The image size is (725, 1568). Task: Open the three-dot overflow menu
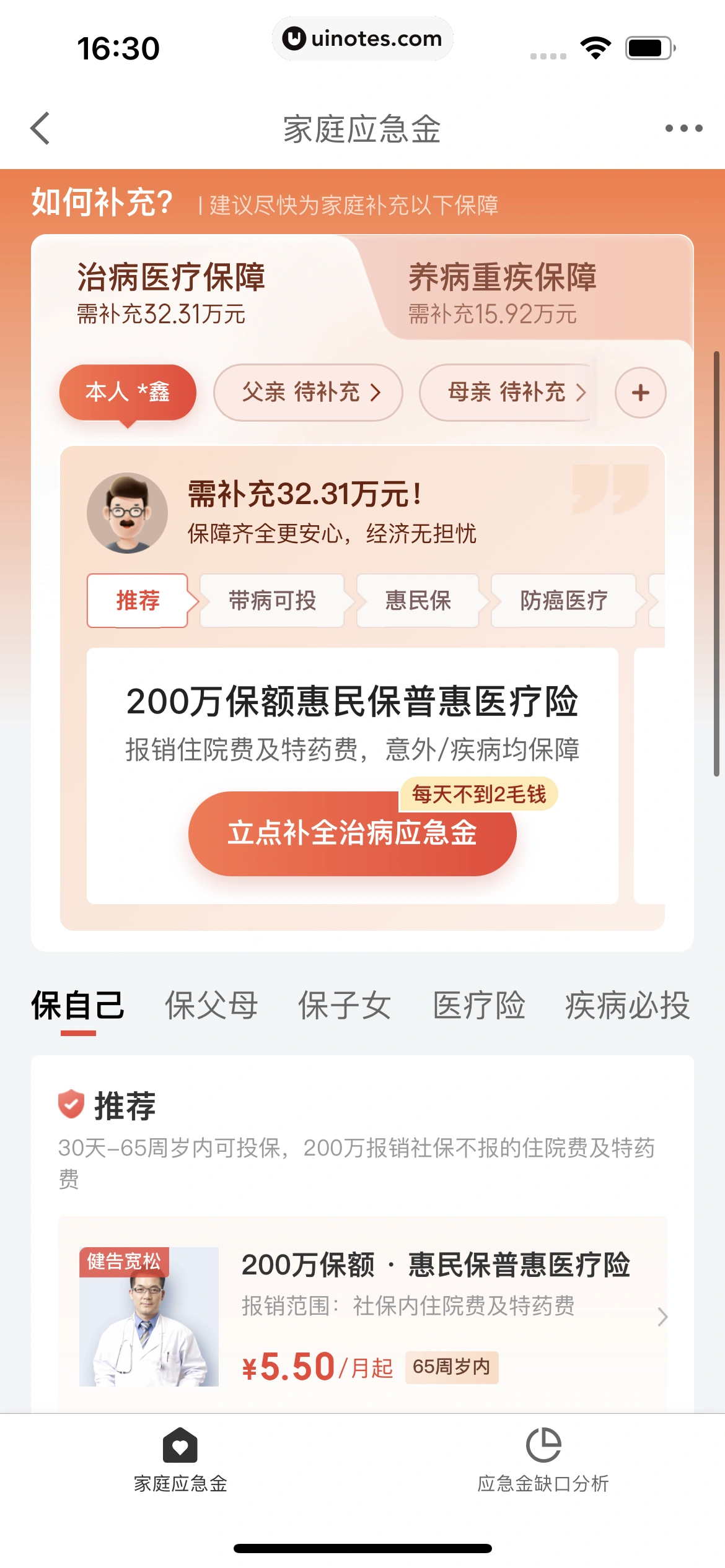click(x=683, y=129)
